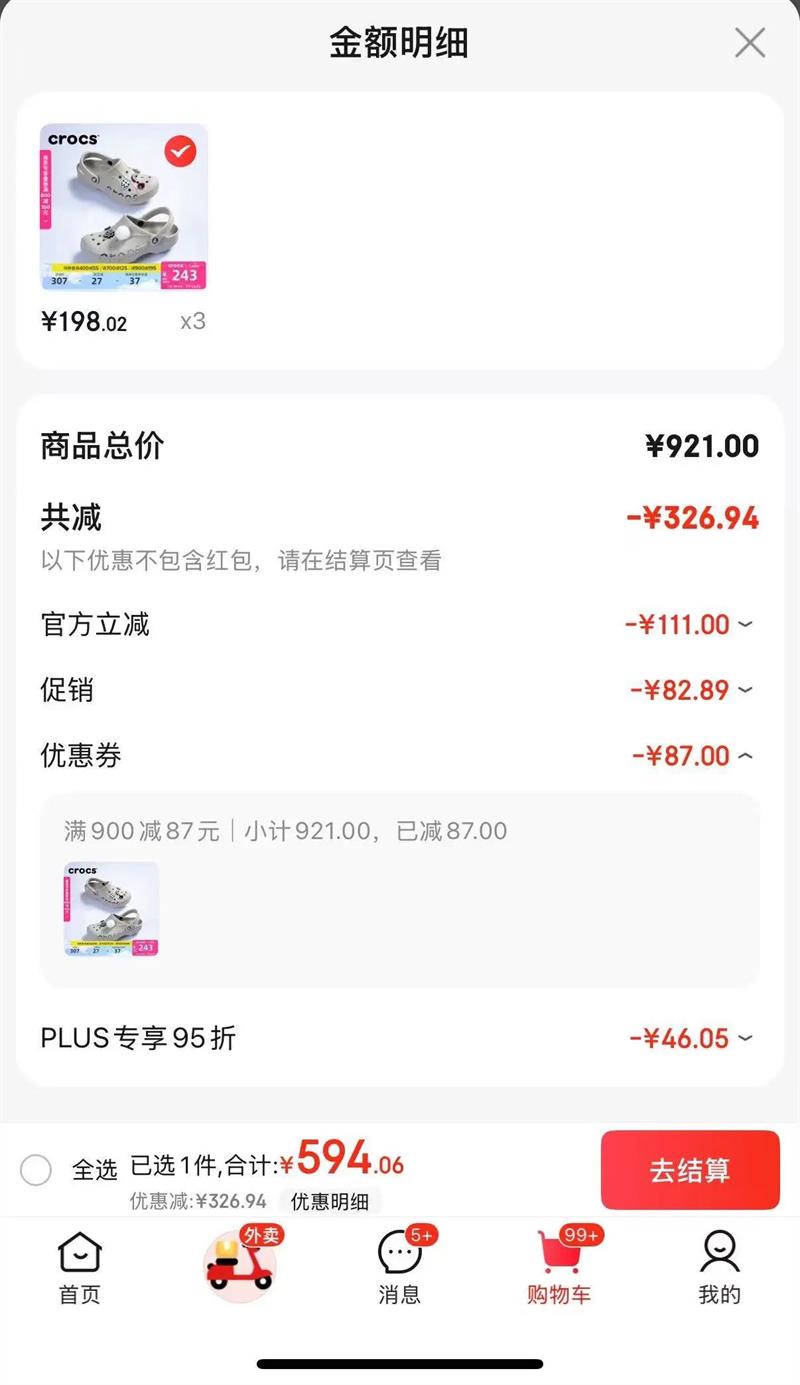
Task: Expand the 官方立减 discount details
Action: pyautogui.click(x=745, y=625)
